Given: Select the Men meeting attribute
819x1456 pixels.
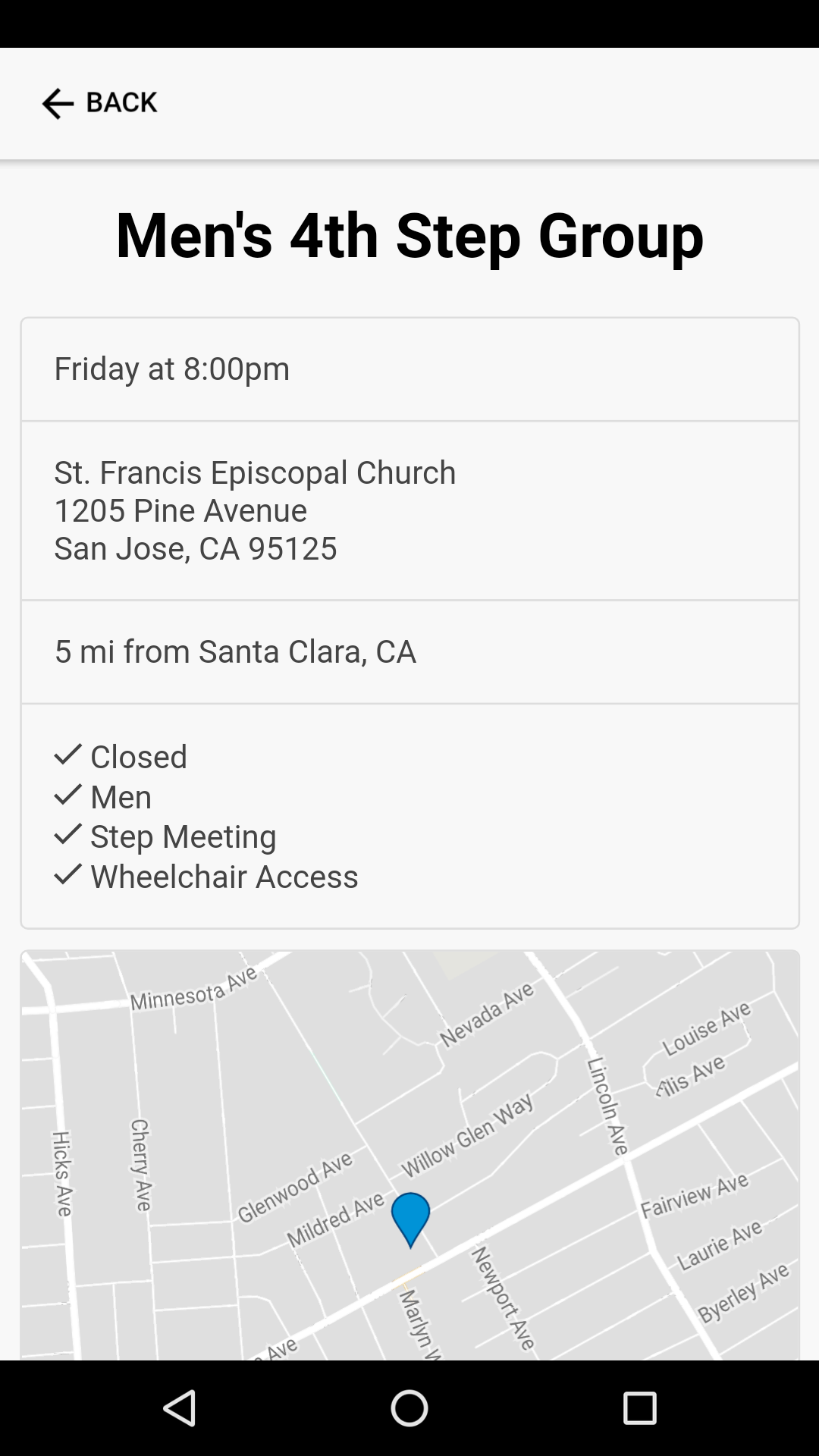Looking at the screenshot, I should [121, 796].
